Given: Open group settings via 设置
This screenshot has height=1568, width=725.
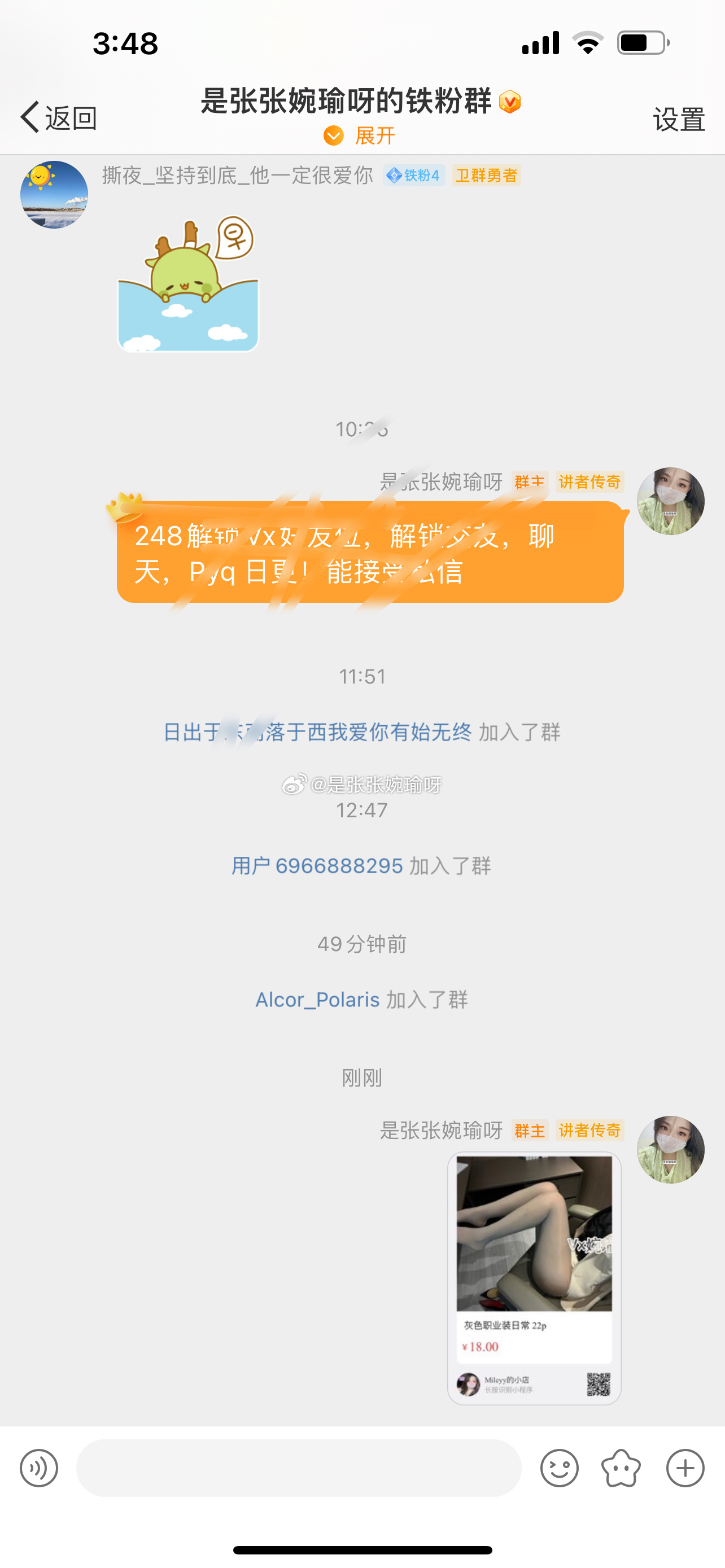Looking at the screenshot, I should pyautogui.click(x=679, y=119).
